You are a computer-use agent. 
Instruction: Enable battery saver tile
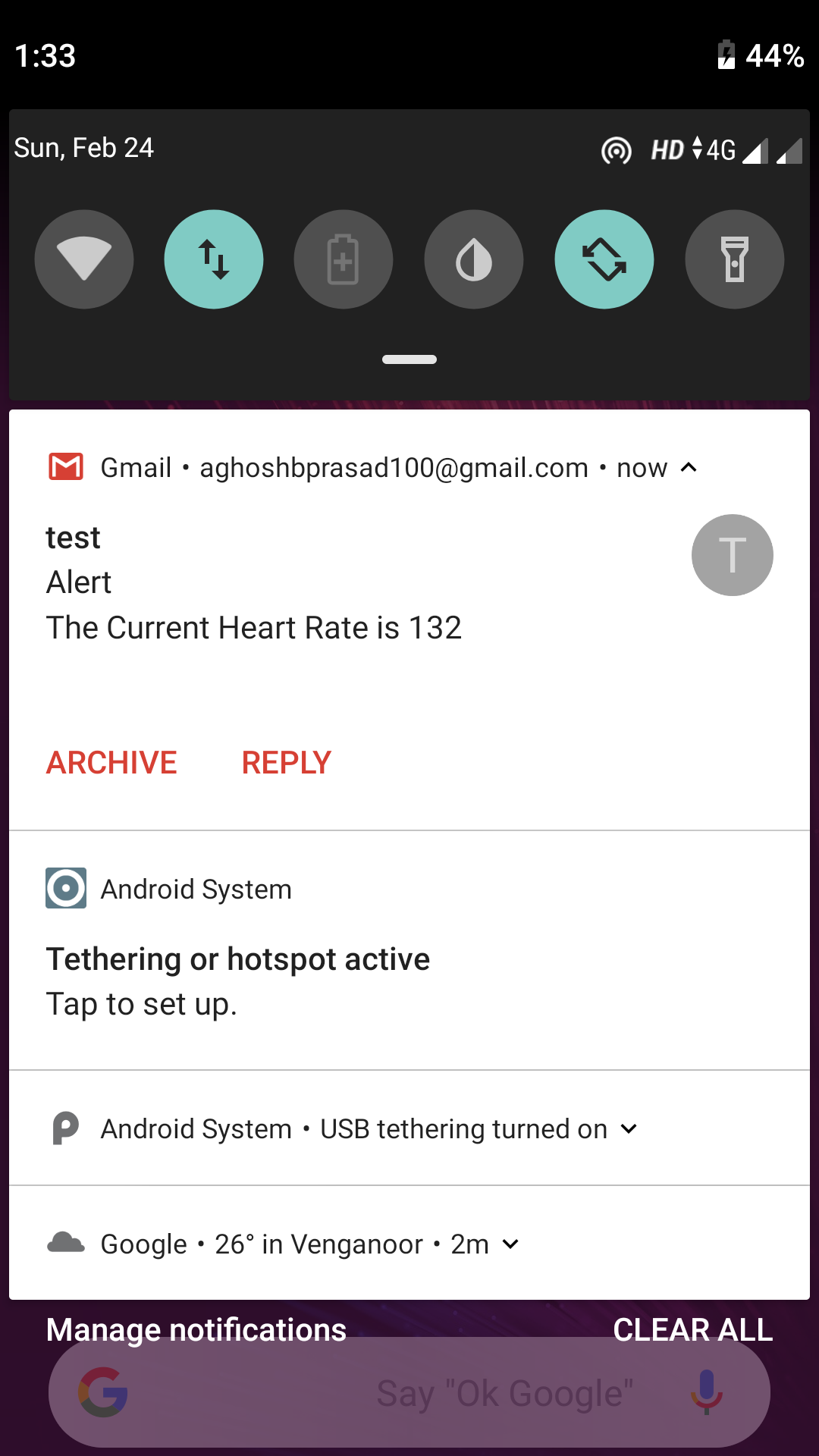(x=344, y=259)
